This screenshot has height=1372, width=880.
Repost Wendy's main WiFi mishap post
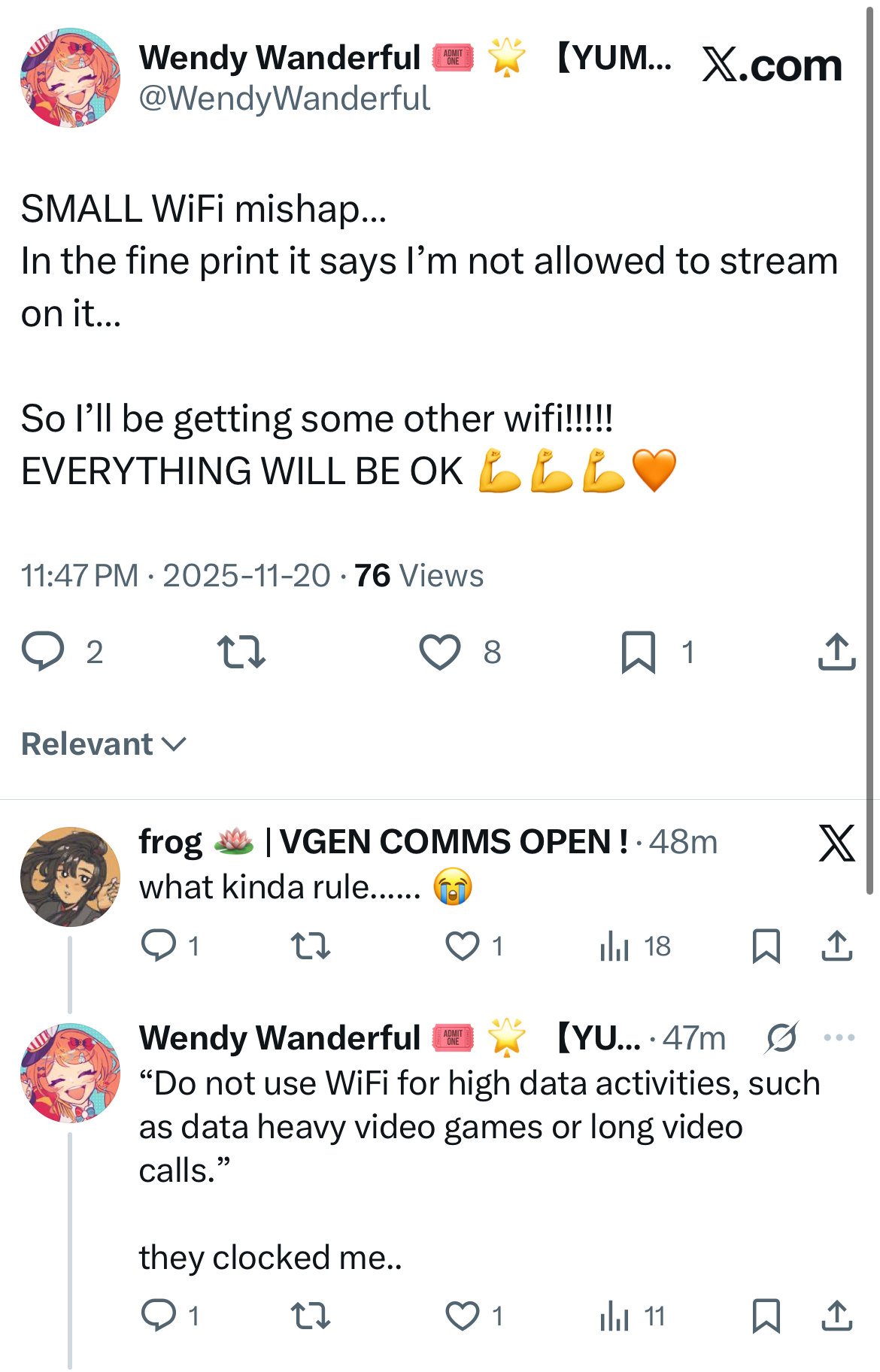pyautogui.click(x=241, y=652)
